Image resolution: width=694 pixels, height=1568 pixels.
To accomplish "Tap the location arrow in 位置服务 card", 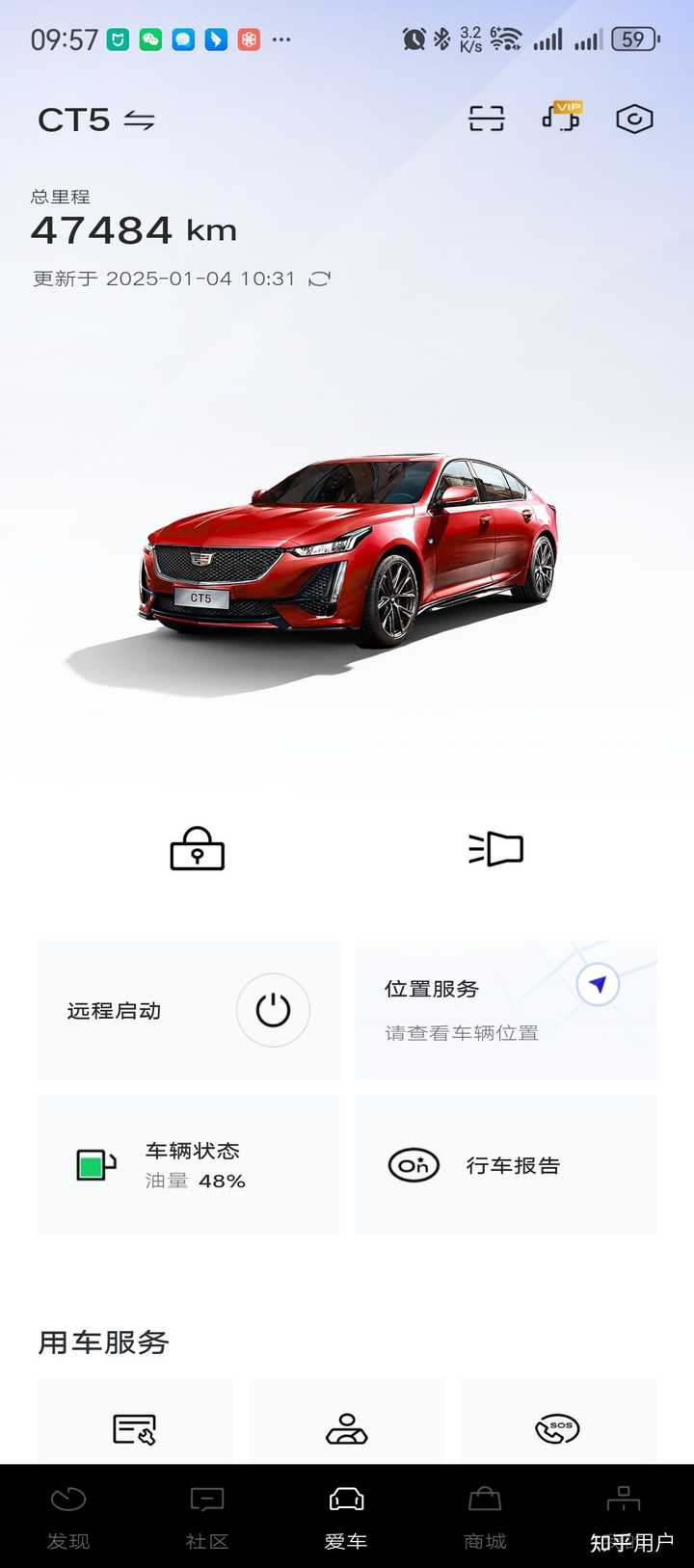I will (599, 985).
